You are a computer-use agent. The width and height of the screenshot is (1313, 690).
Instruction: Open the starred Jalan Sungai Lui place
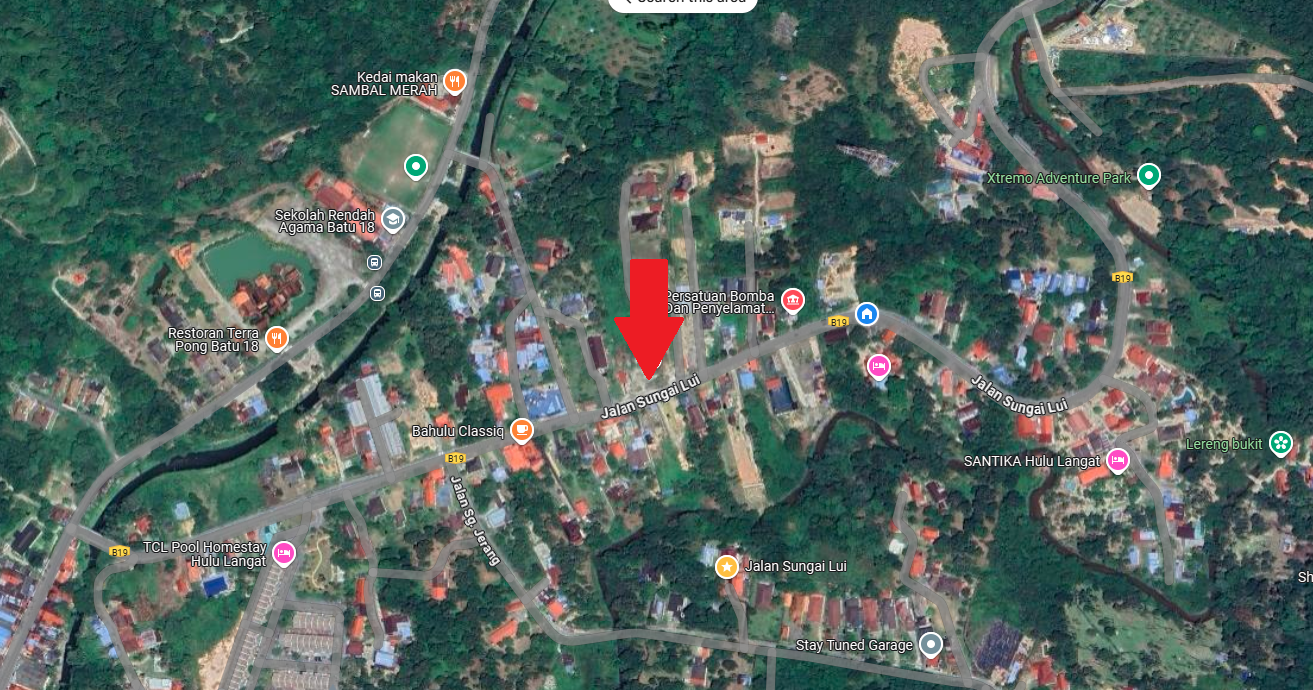tap(727, 567)
